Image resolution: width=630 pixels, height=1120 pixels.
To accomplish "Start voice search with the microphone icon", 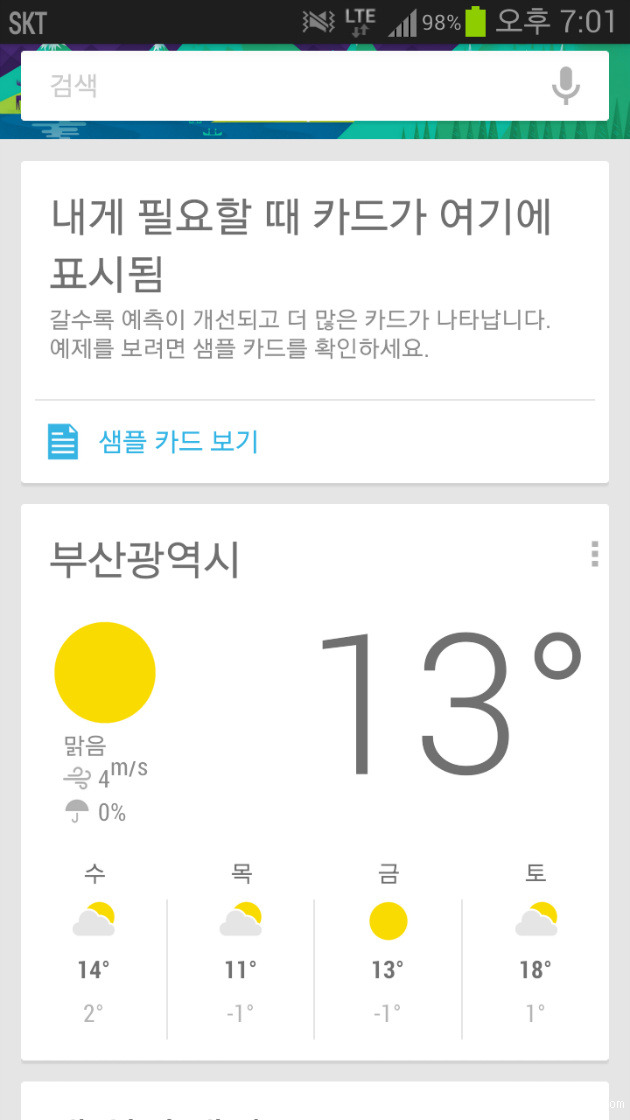I will pyautogui.click(x=566, y=86).
